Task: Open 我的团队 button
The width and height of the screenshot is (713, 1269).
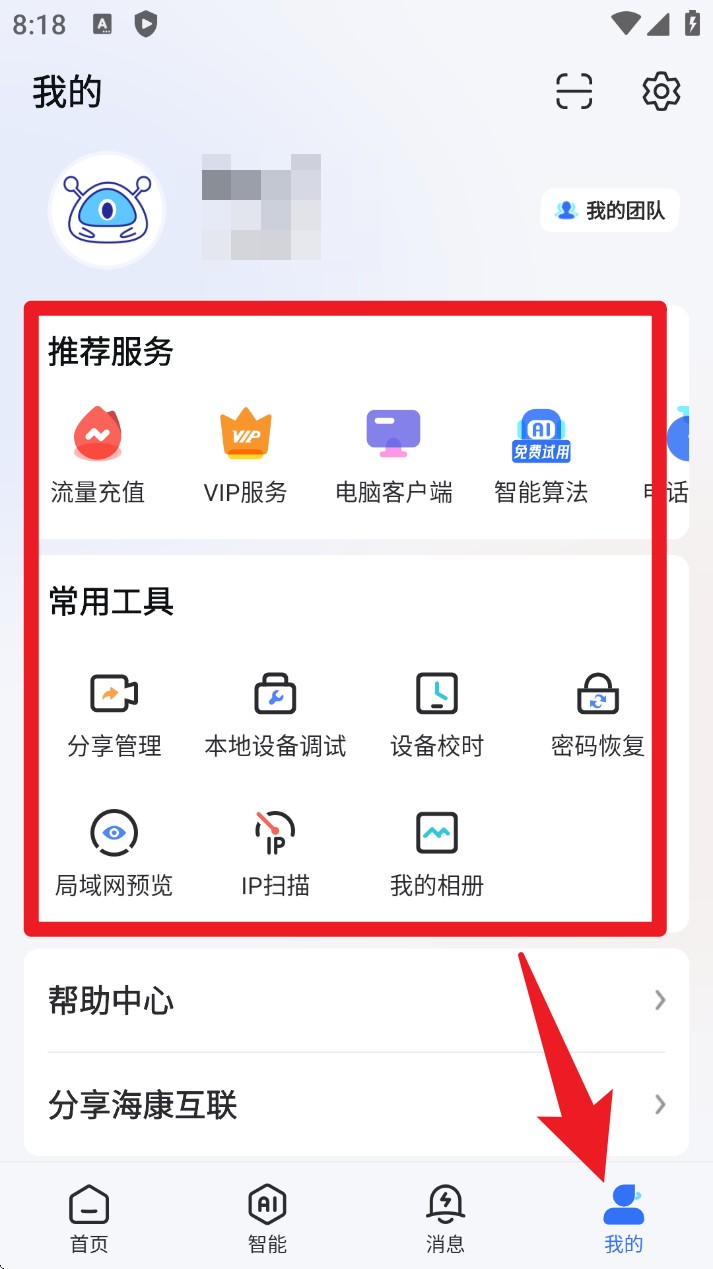Action: tap(610, 211)
